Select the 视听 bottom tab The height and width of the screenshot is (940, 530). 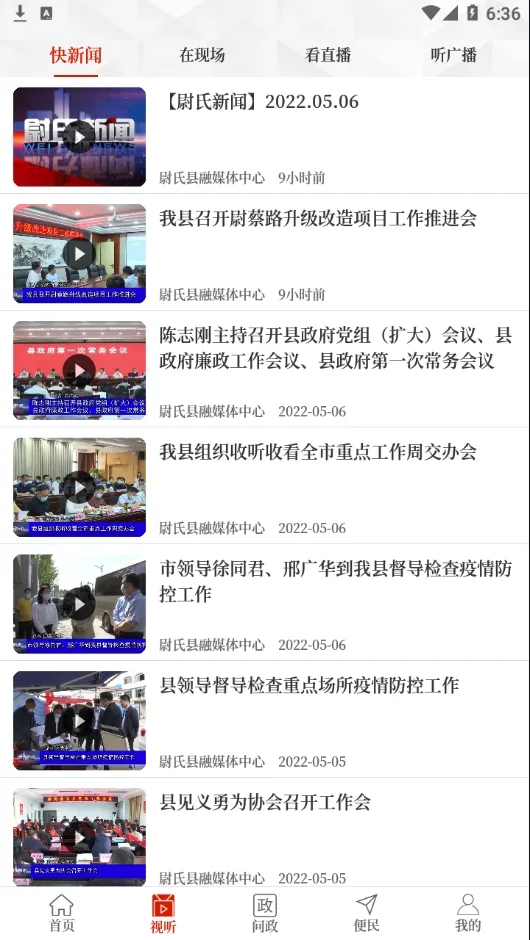pos(163,913)
